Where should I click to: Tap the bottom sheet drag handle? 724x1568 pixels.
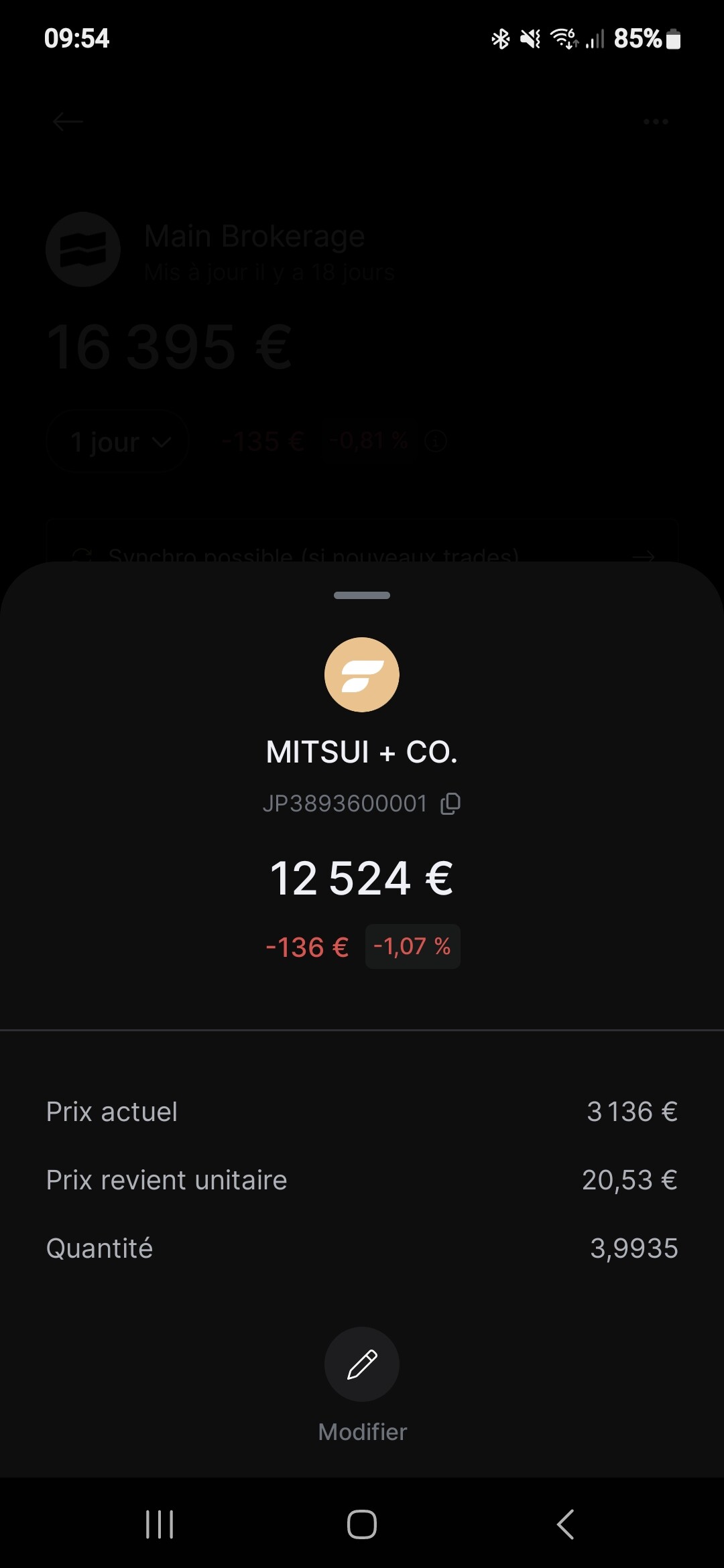coord(362,595)
